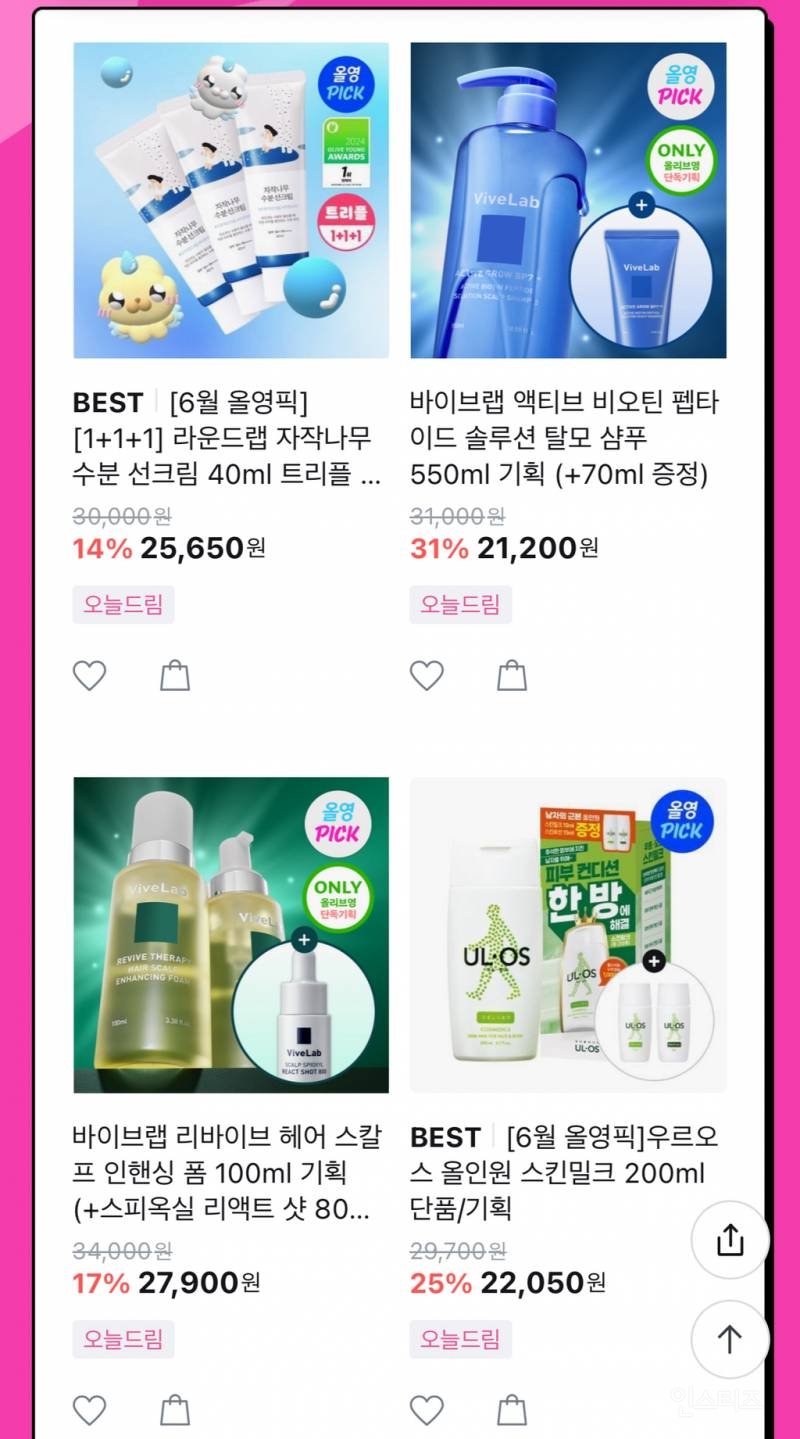Tap the share icon at bottom right
Viewport: 800px width, 1439px height.
click(x=729, y=1237)
